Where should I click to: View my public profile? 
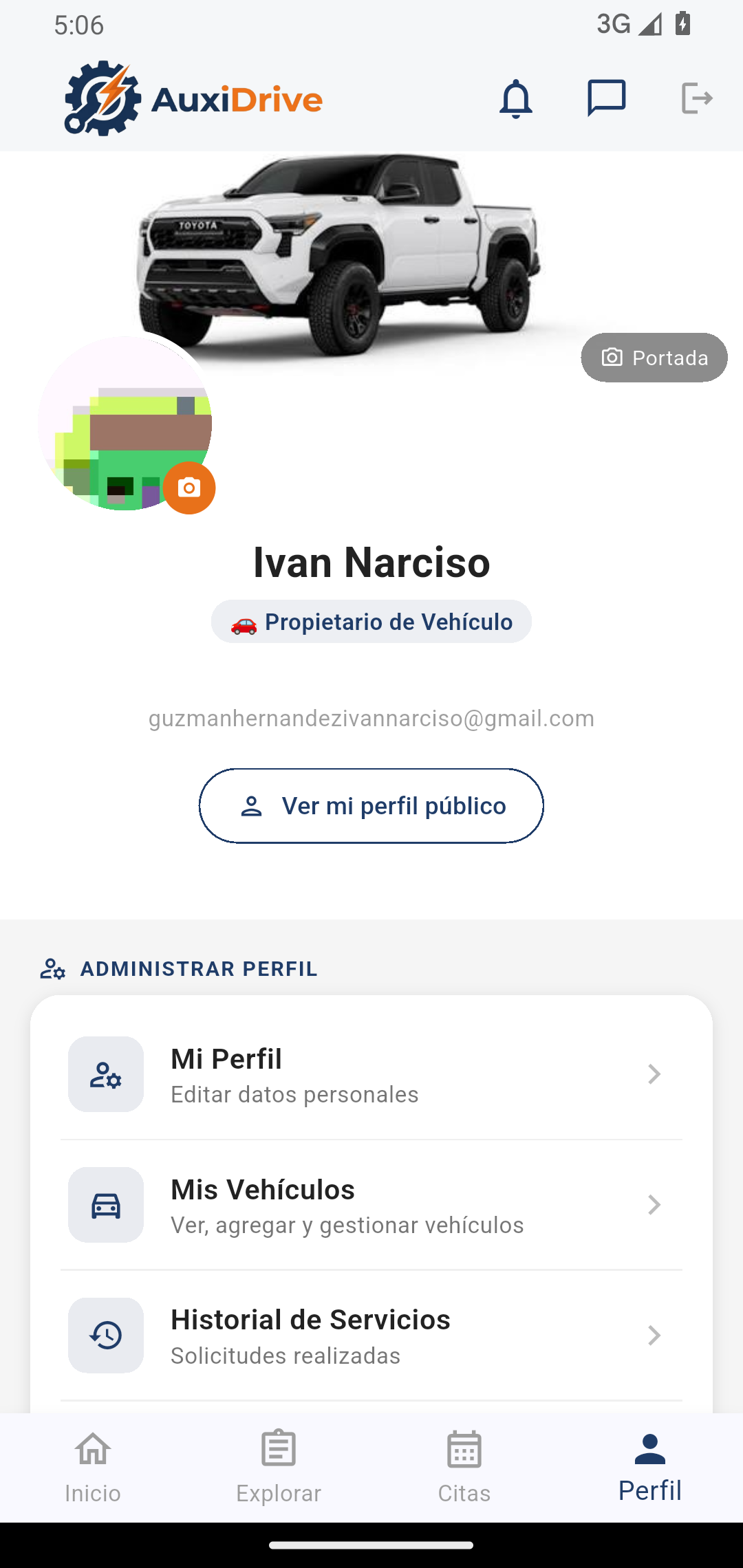[371, 806]
